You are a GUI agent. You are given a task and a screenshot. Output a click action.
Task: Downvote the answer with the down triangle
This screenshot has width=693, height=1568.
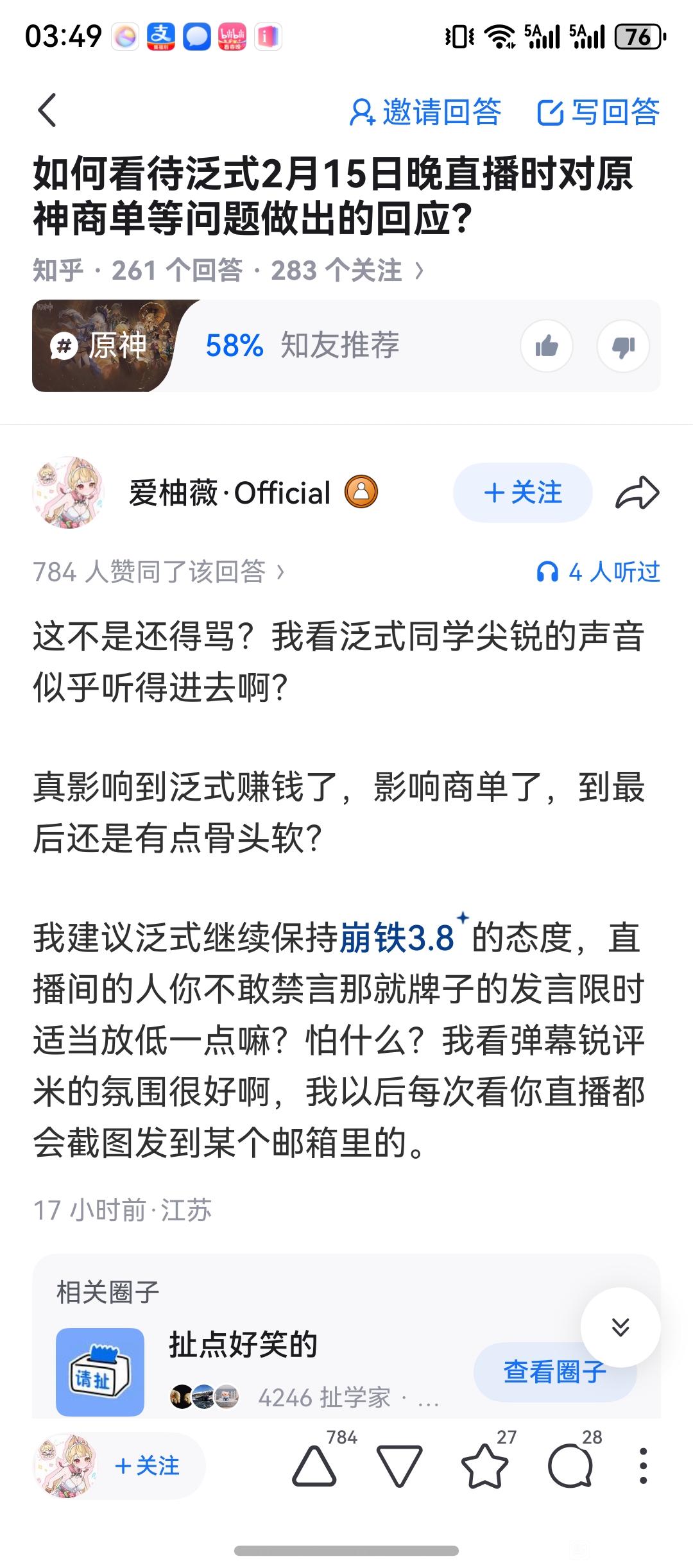pos(399,1465)
